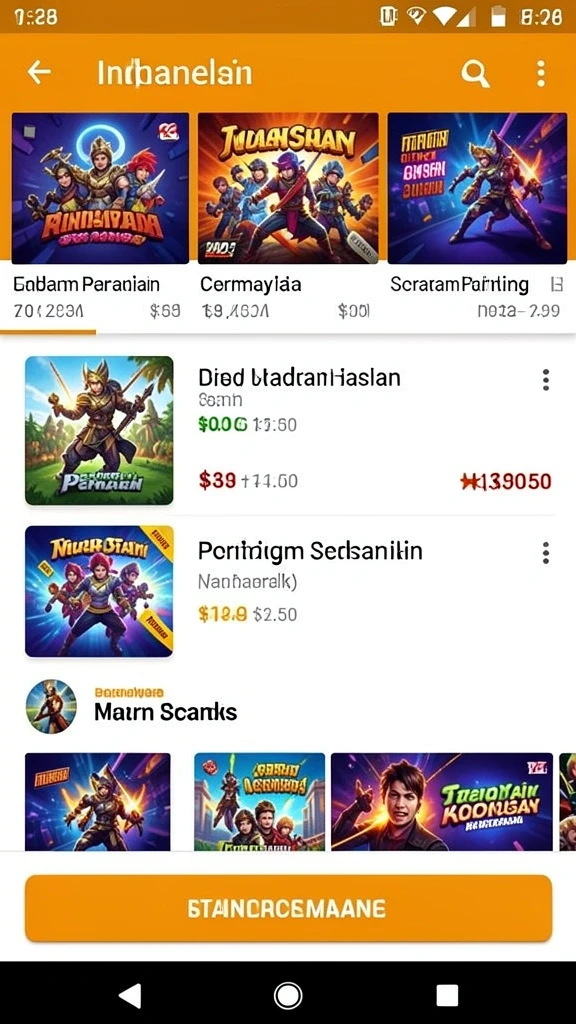Screen dimensions: 576x1024
Task: Tap the system home button
Action: 287,995
